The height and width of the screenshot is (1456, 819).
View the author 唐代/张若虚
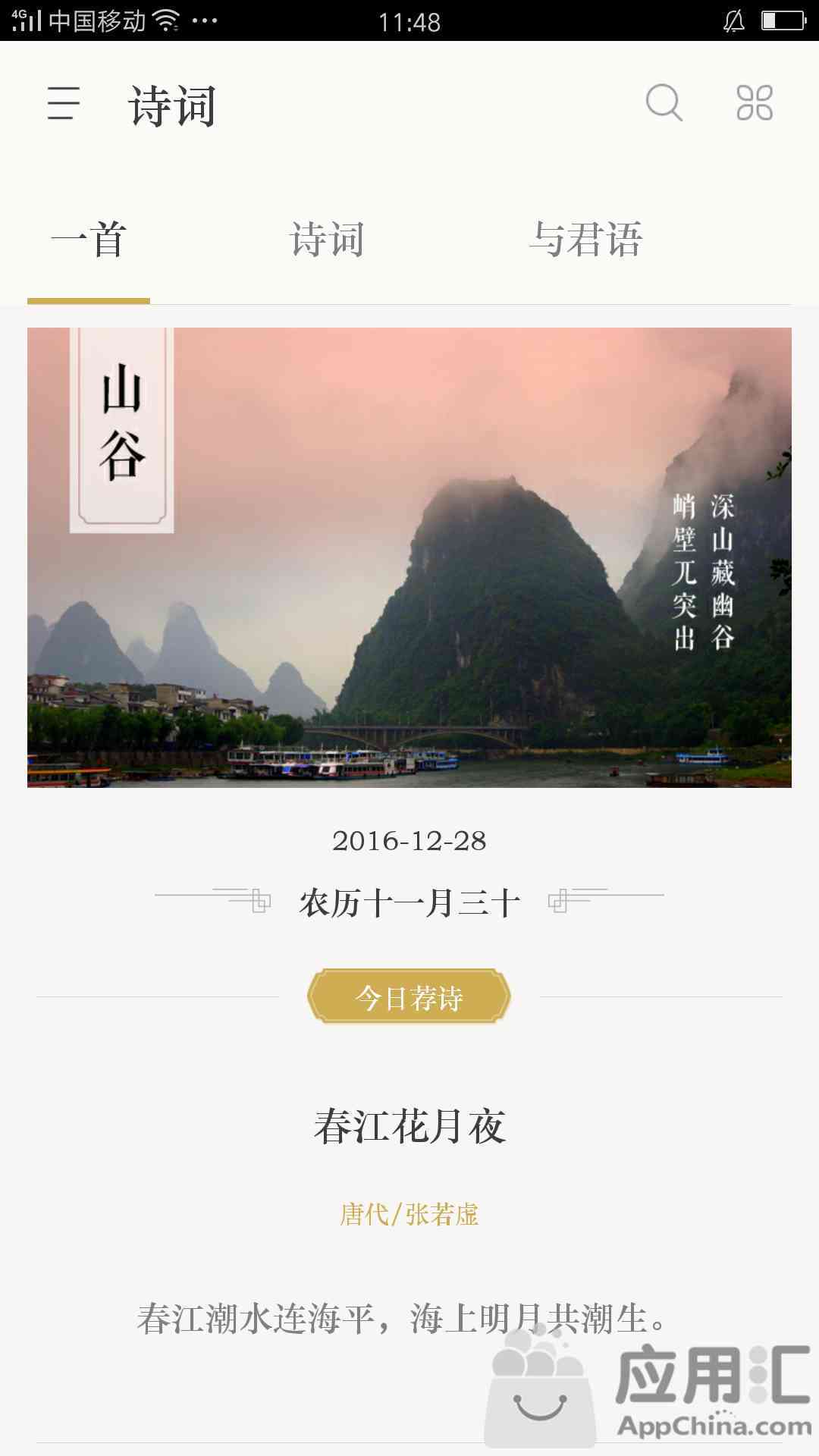(409, 1215)
